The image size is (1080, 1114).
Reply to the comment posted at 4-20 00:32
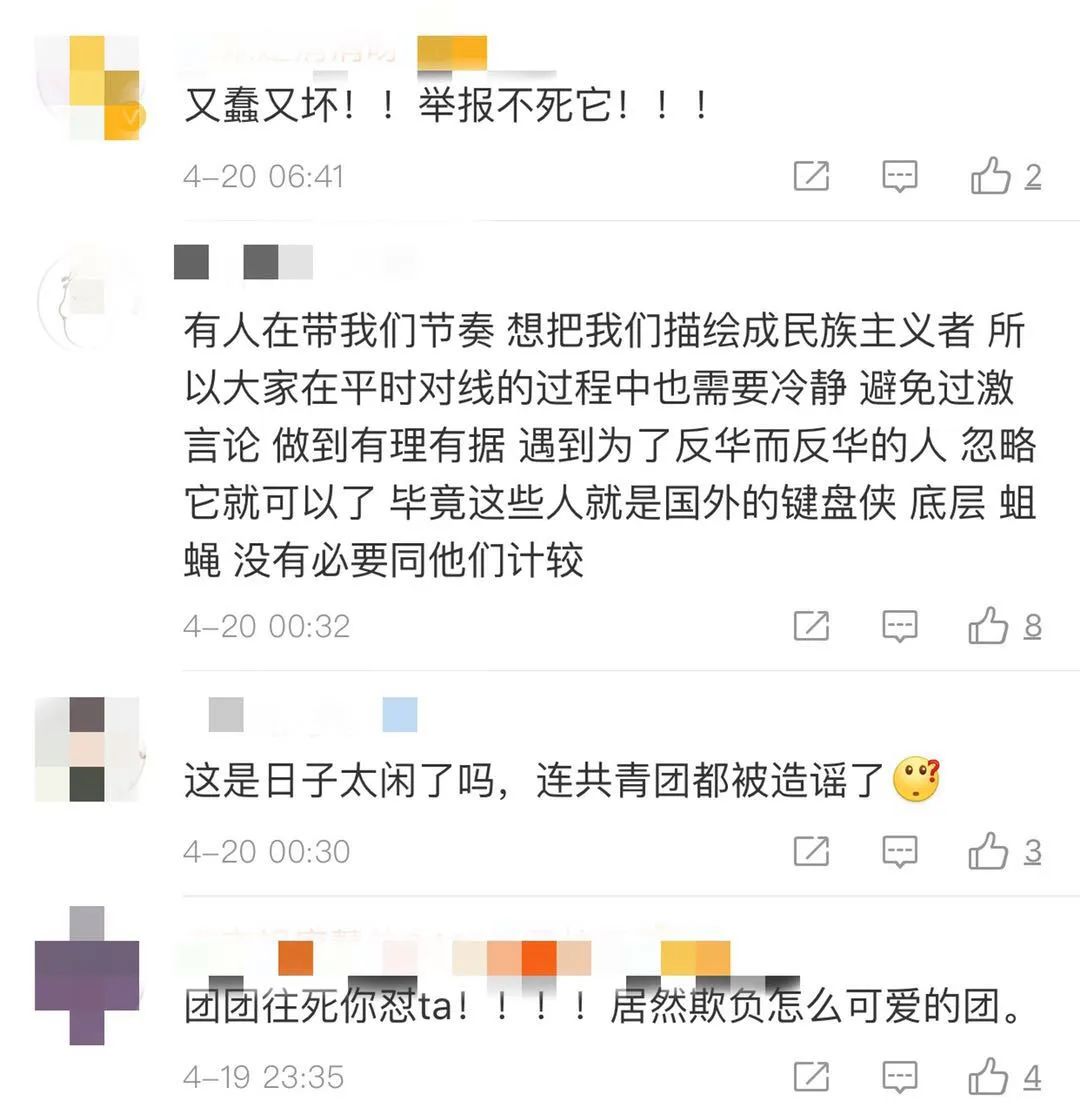(900, 626)
